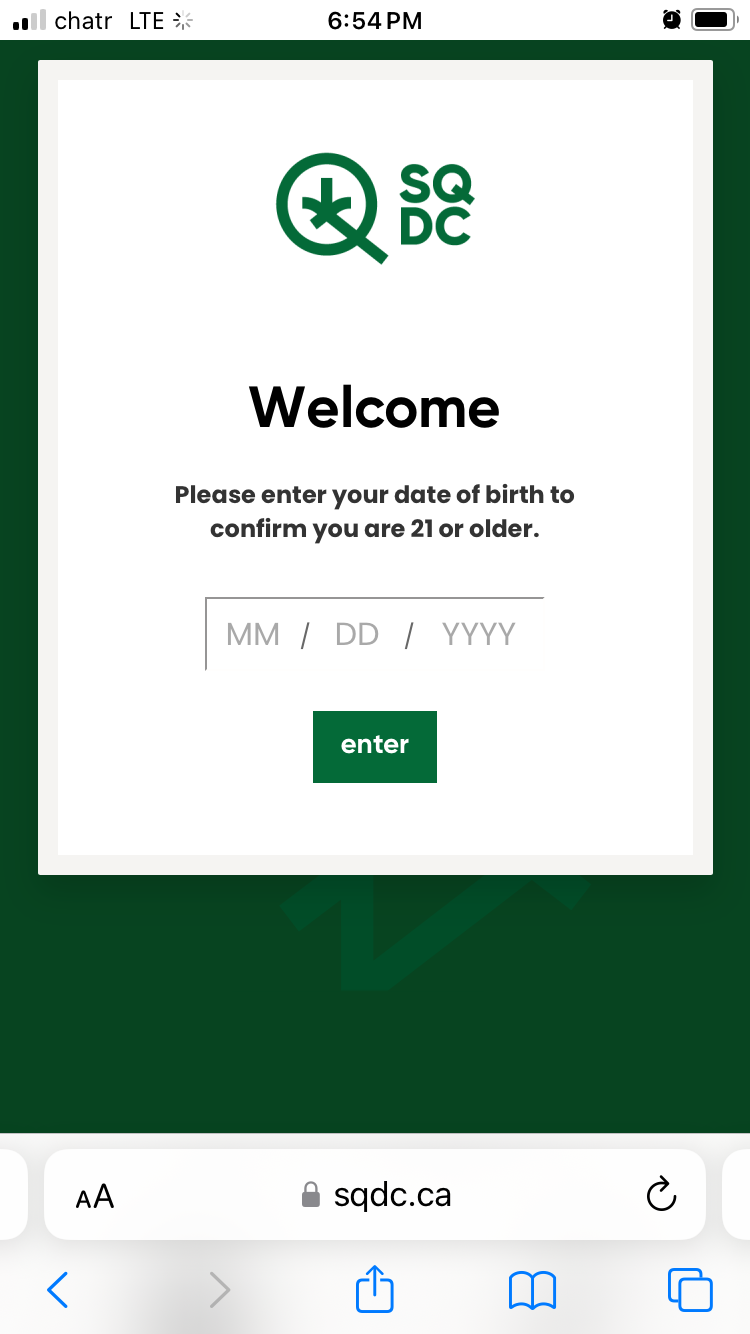Go back to the previous page
750x1334 pixels.
(58, 1290)
